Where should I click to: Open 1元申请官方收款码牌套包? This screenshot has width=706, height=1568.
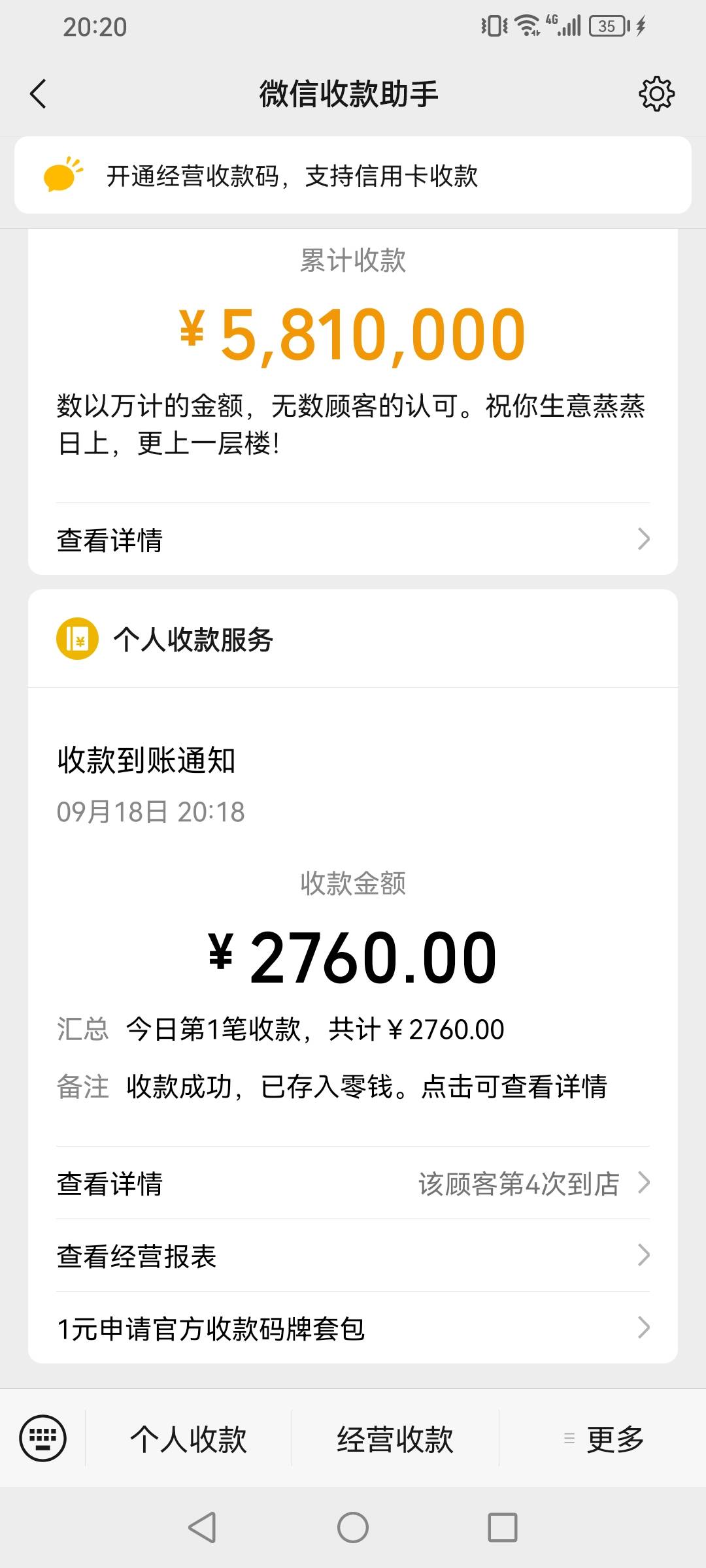click(x=353, y=1328)
